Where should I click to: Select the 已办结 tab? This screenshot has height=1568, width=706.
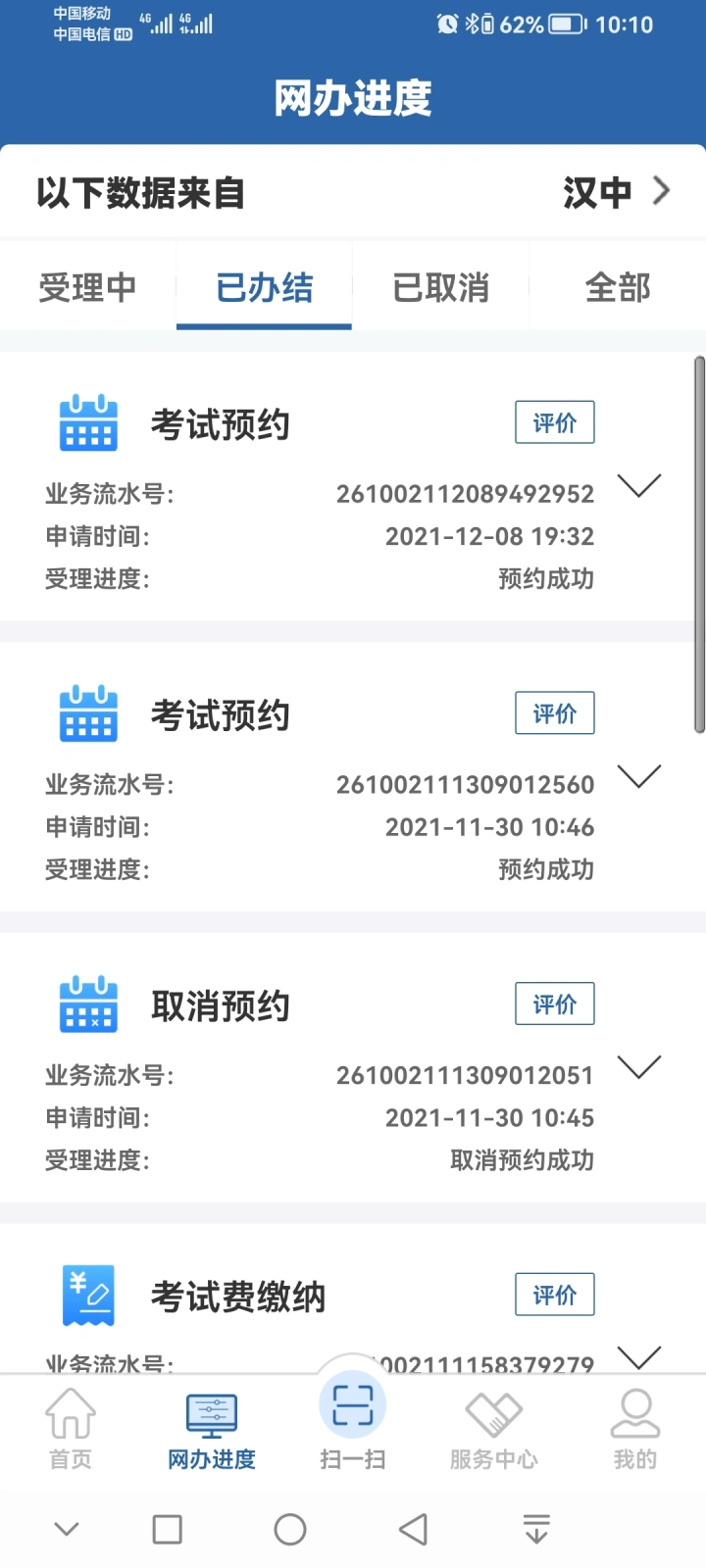[x=264, y=288]
